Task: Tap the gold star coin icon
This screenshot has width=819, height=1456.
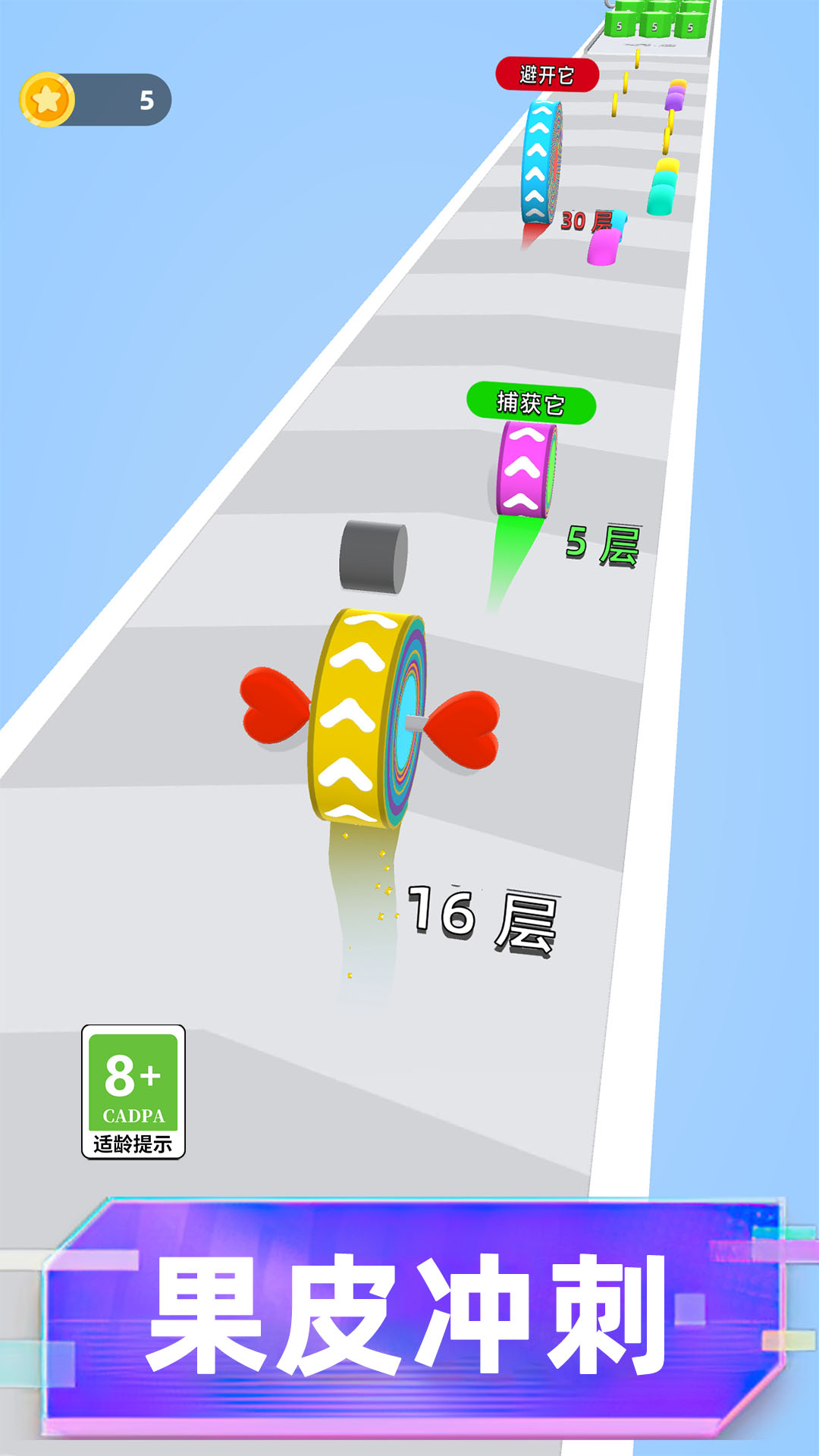Action: point(49,97)
